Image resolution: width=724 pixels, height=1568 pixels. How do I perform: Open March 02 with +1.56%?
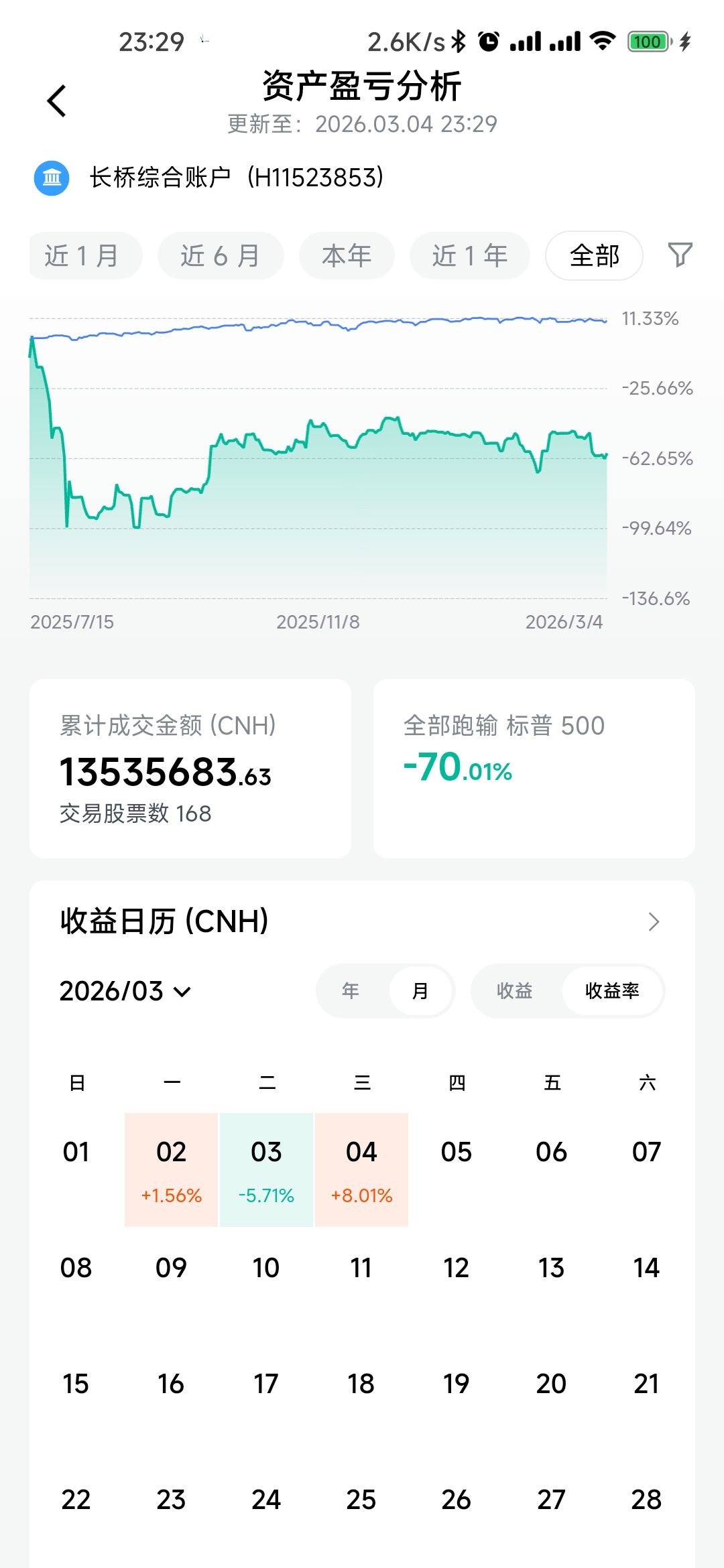(x=171, y=1169)
